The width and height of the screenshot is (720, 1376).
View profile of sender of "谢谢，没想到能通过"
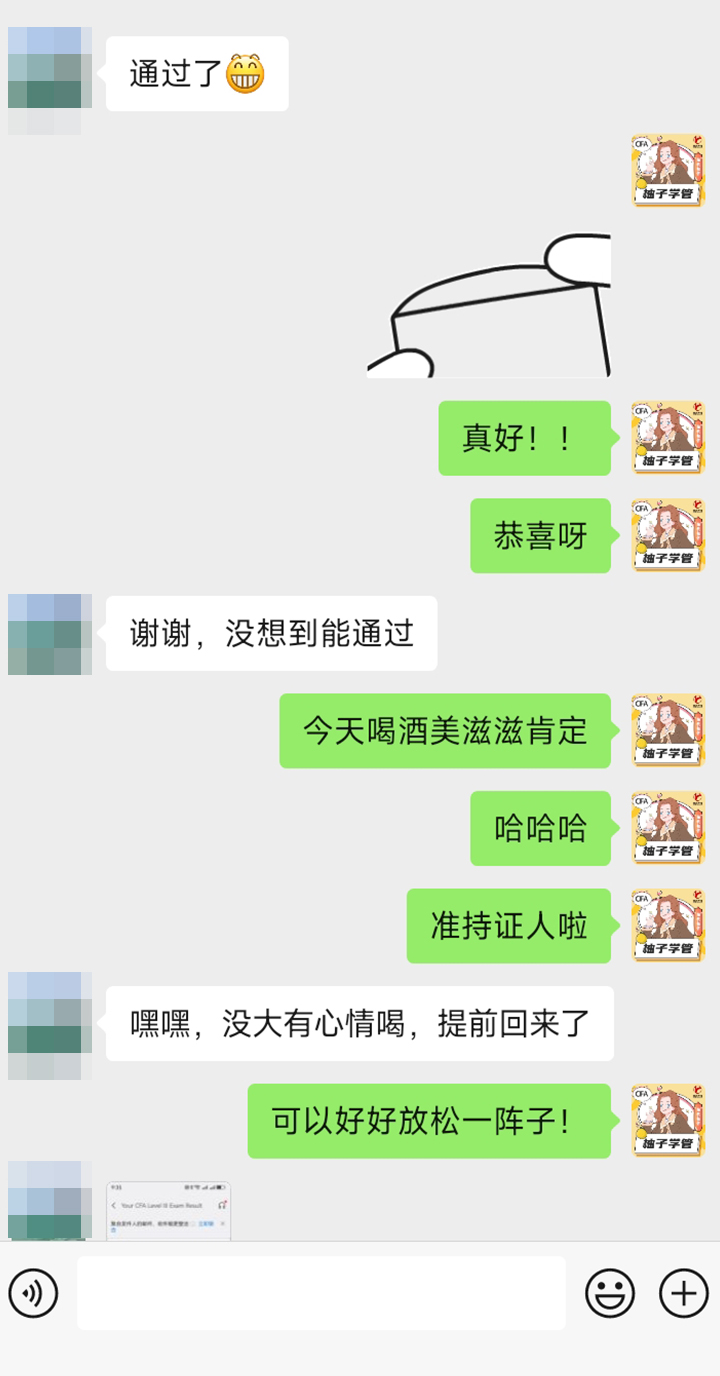pyautogui.click(x=50, y=634)
